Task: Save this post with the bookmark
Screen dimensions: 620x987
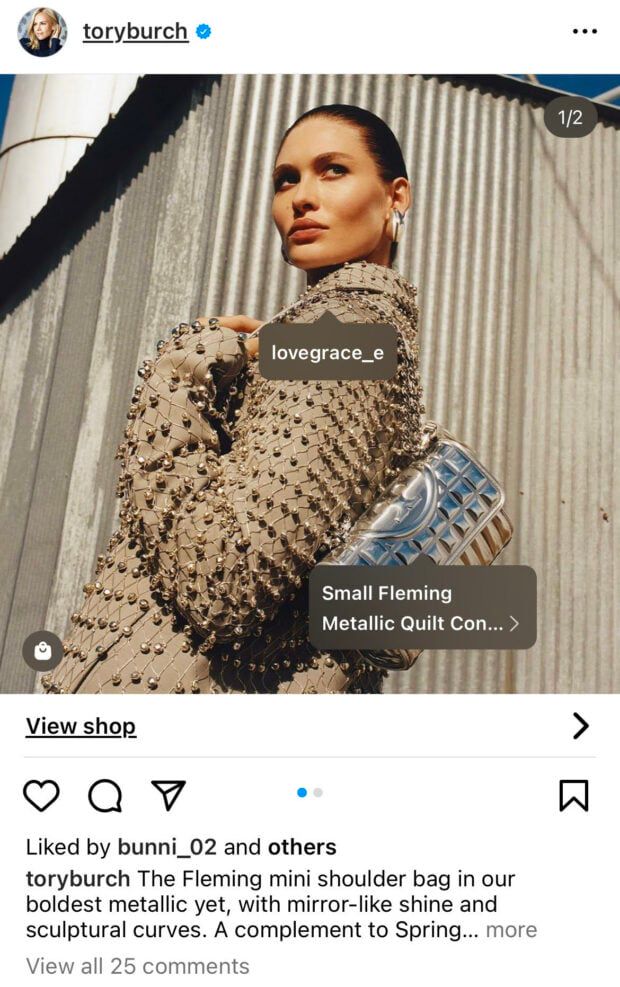Action: coord(573,795)
